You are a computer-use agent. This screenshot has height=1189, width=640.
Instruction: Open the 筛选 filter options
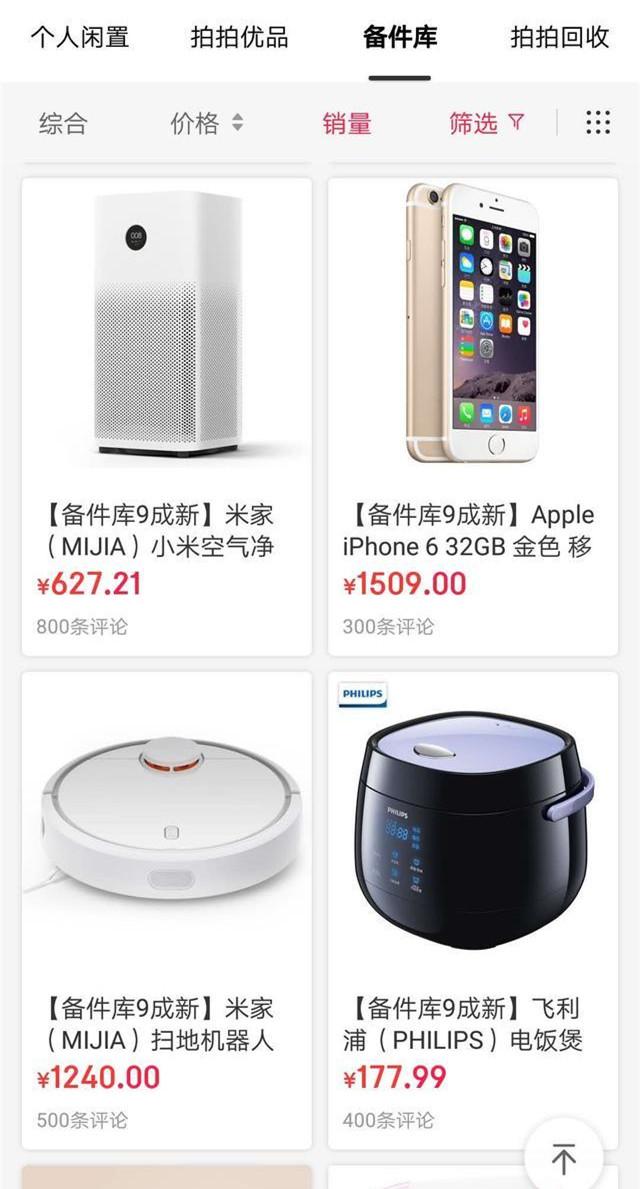[x=486, y=123]
